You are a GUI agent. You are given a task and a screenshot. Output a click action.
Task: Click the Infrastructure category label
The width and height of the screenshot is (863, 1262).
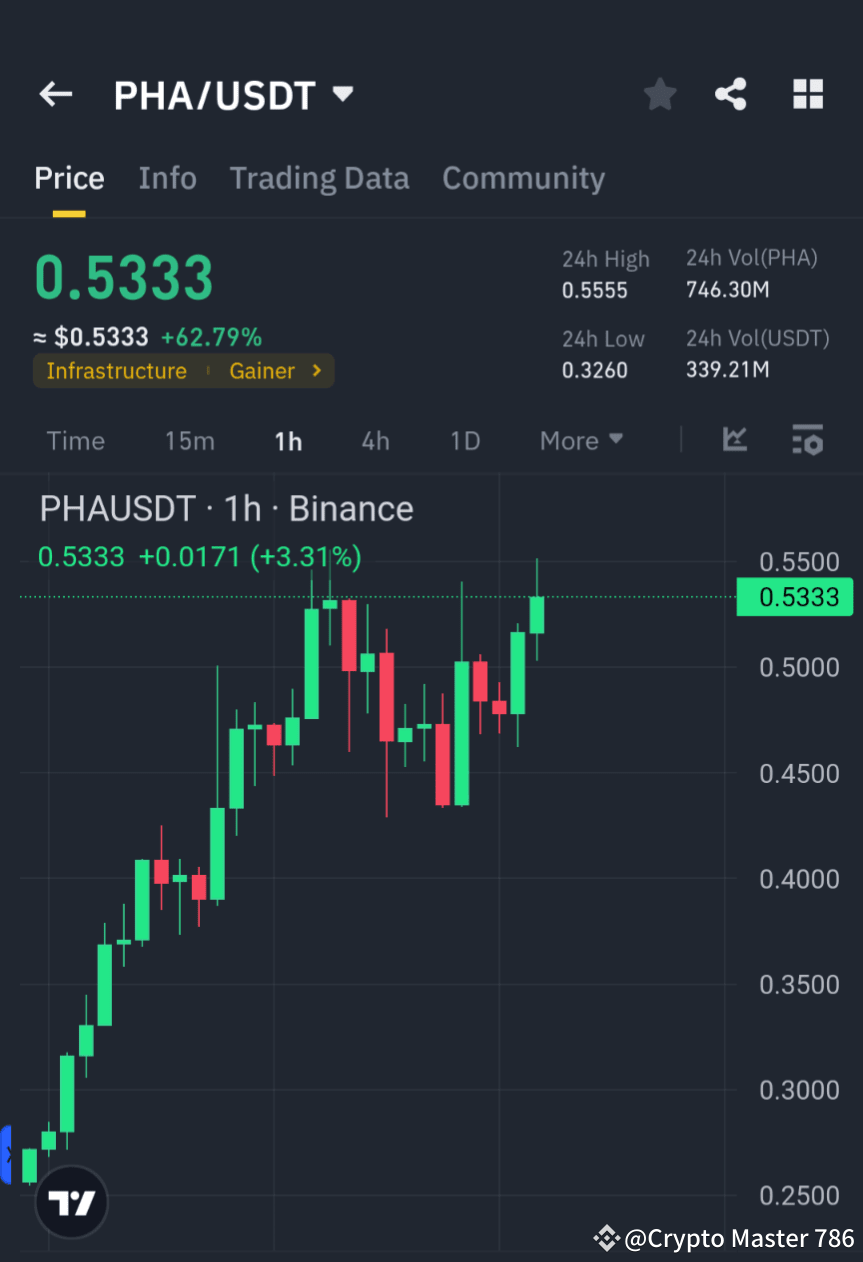pyautogui.click(x=116, y=370)
